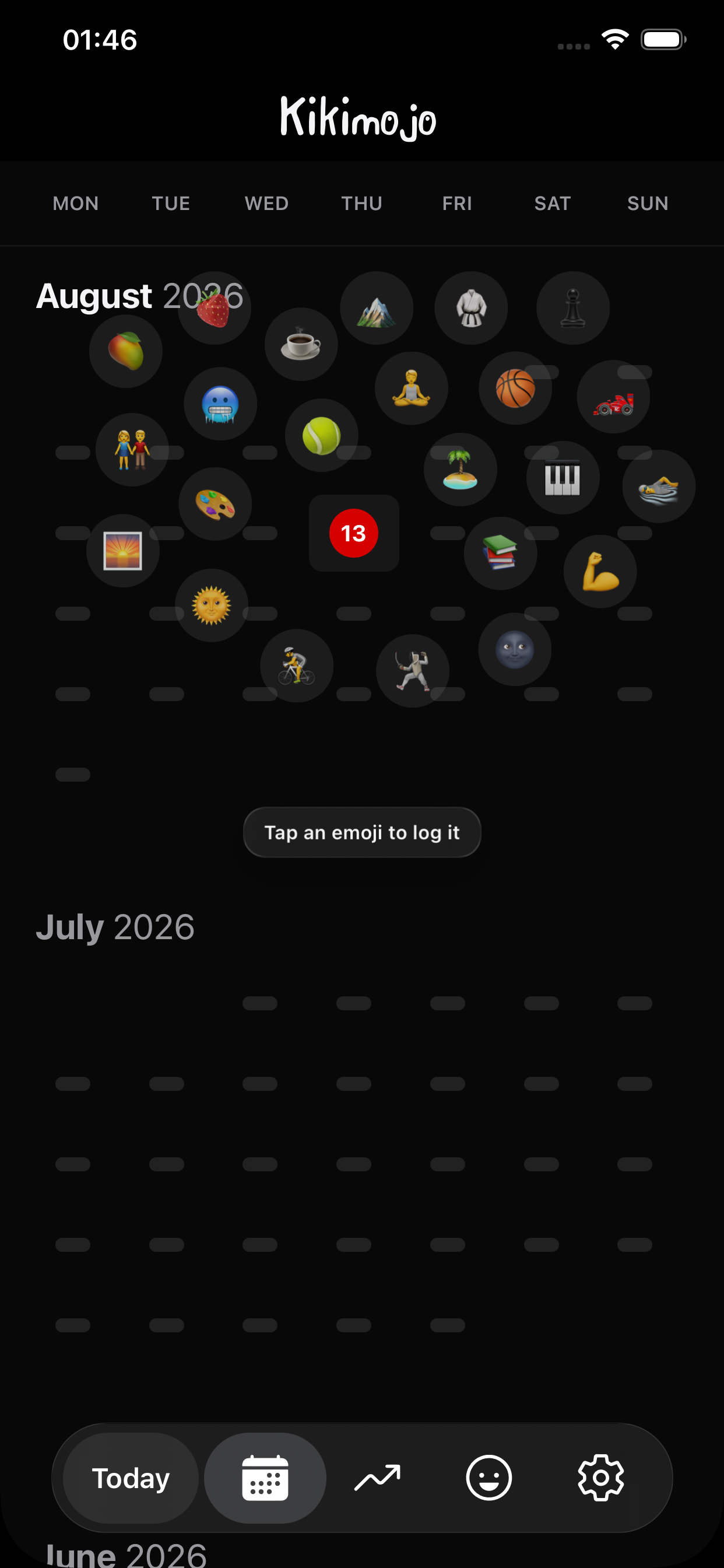
Task: Log the flexed bicep emoji
Action: pyautogui.click(x=600, y=572)
